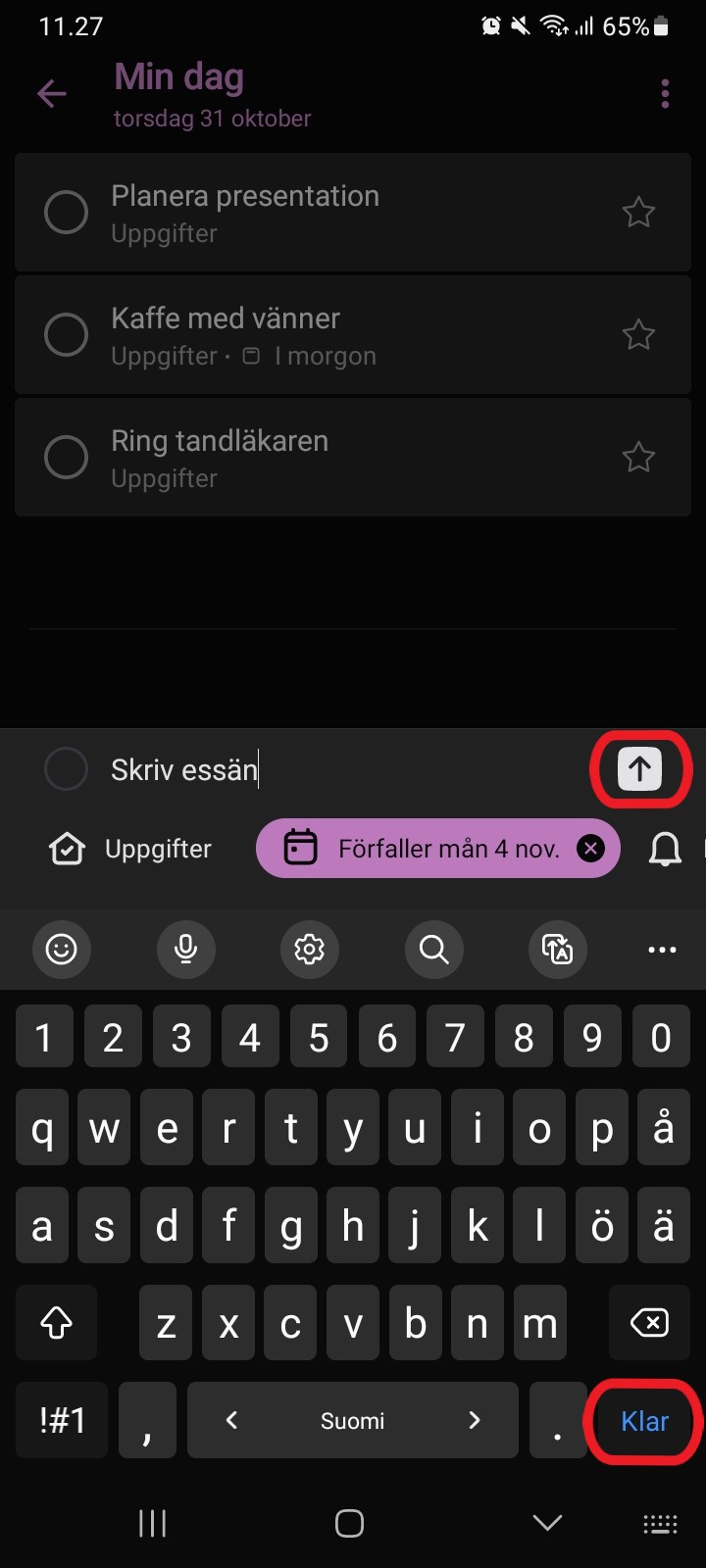
Task: Change the list from Uppgifter
Action: (130, 849)
